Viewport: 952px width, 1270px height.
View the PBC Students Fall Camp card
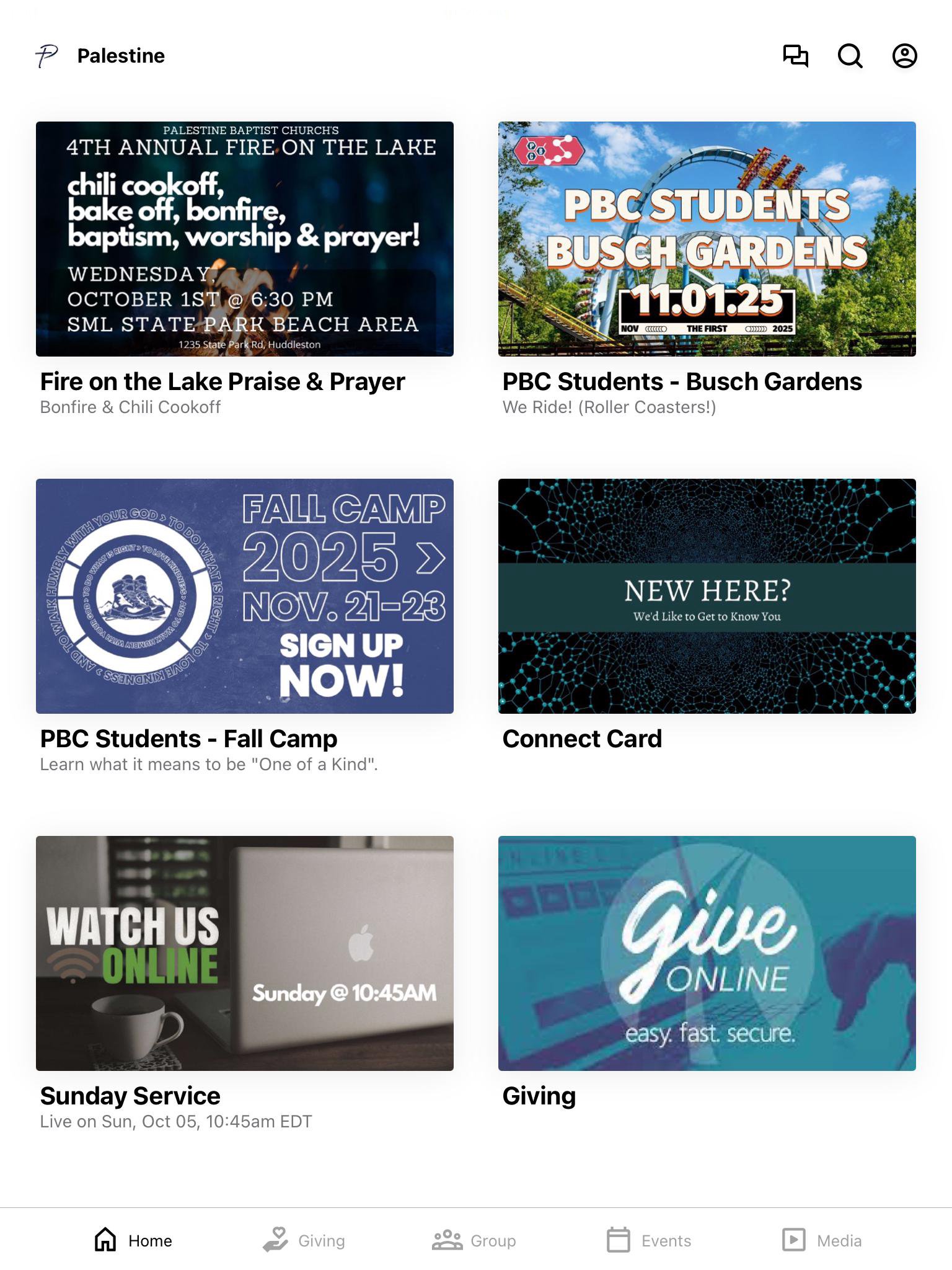(244, 596)
